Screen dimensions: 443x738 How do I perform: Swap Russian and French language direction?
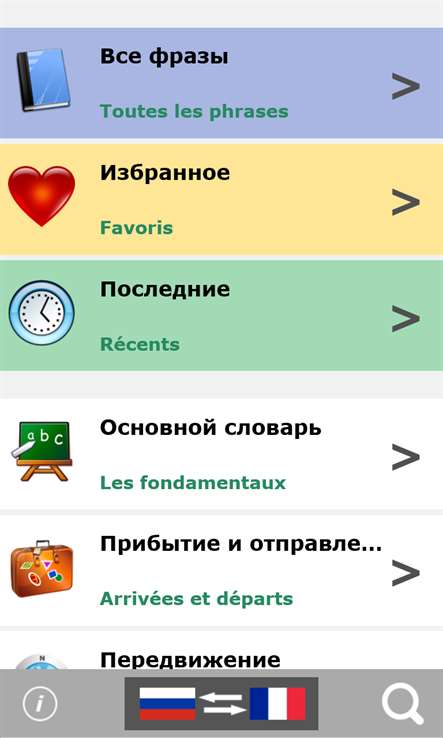coord(221,704)
